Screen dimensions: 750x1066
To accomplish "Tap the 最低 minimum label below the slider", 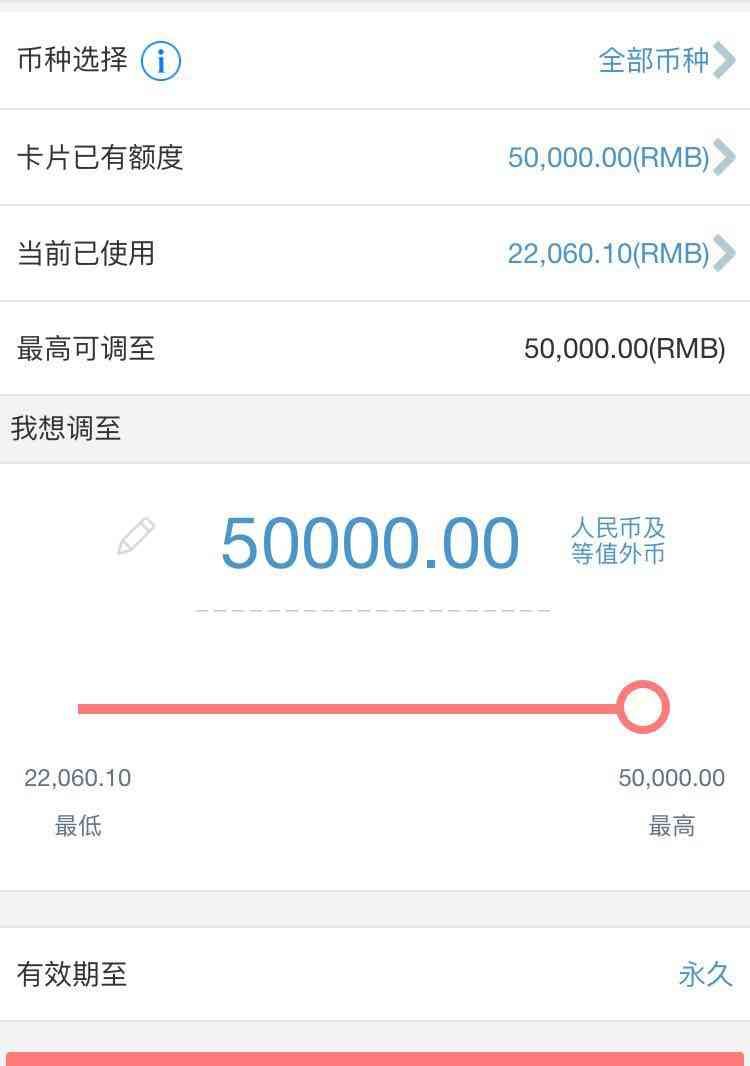I will pos(77,827).
